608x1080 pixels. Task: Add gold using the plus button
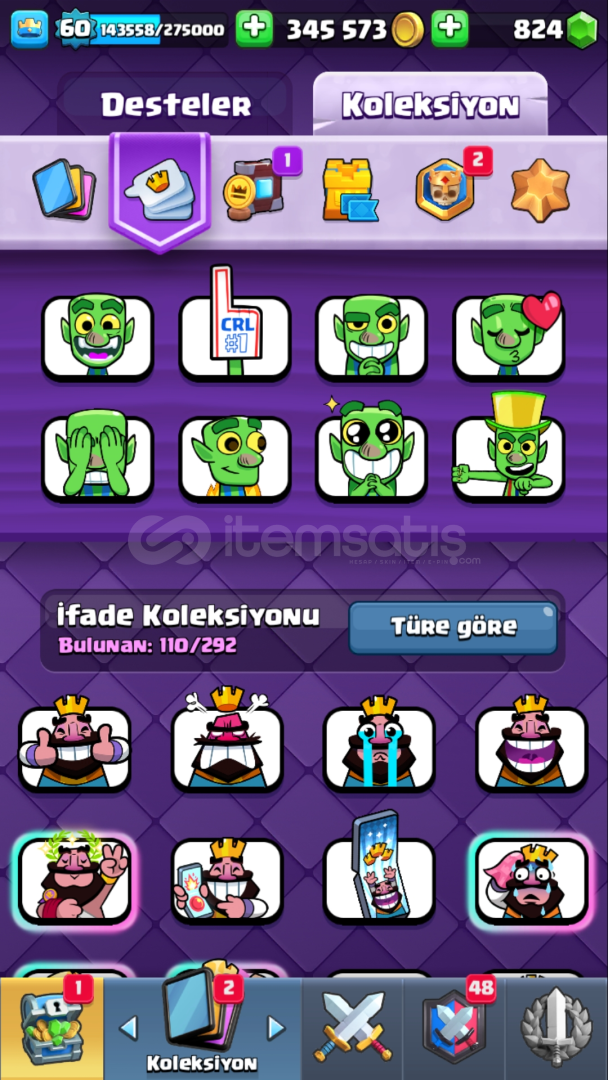coord(255,29)
